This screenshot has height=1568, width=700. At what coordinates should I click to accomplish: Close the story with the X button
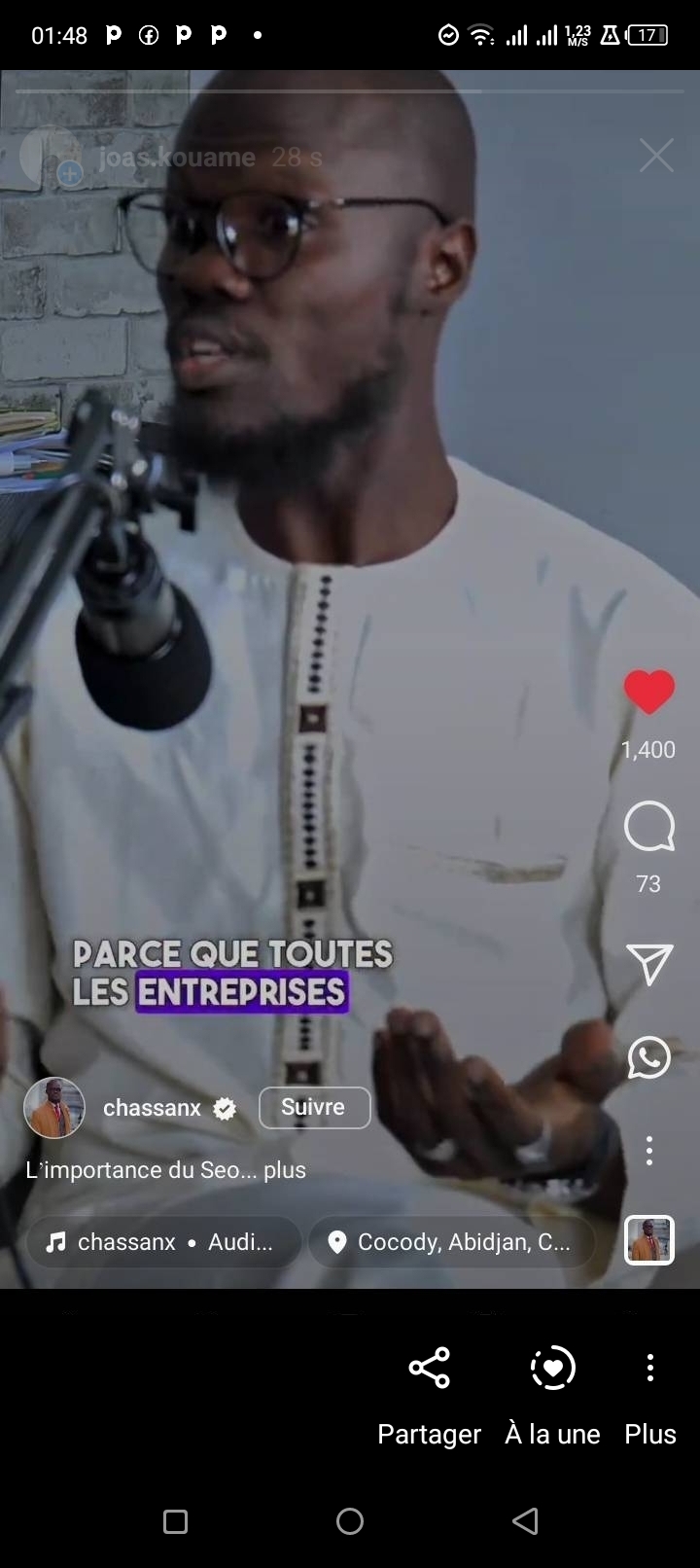pyautogui.click(x=656, y=156)
